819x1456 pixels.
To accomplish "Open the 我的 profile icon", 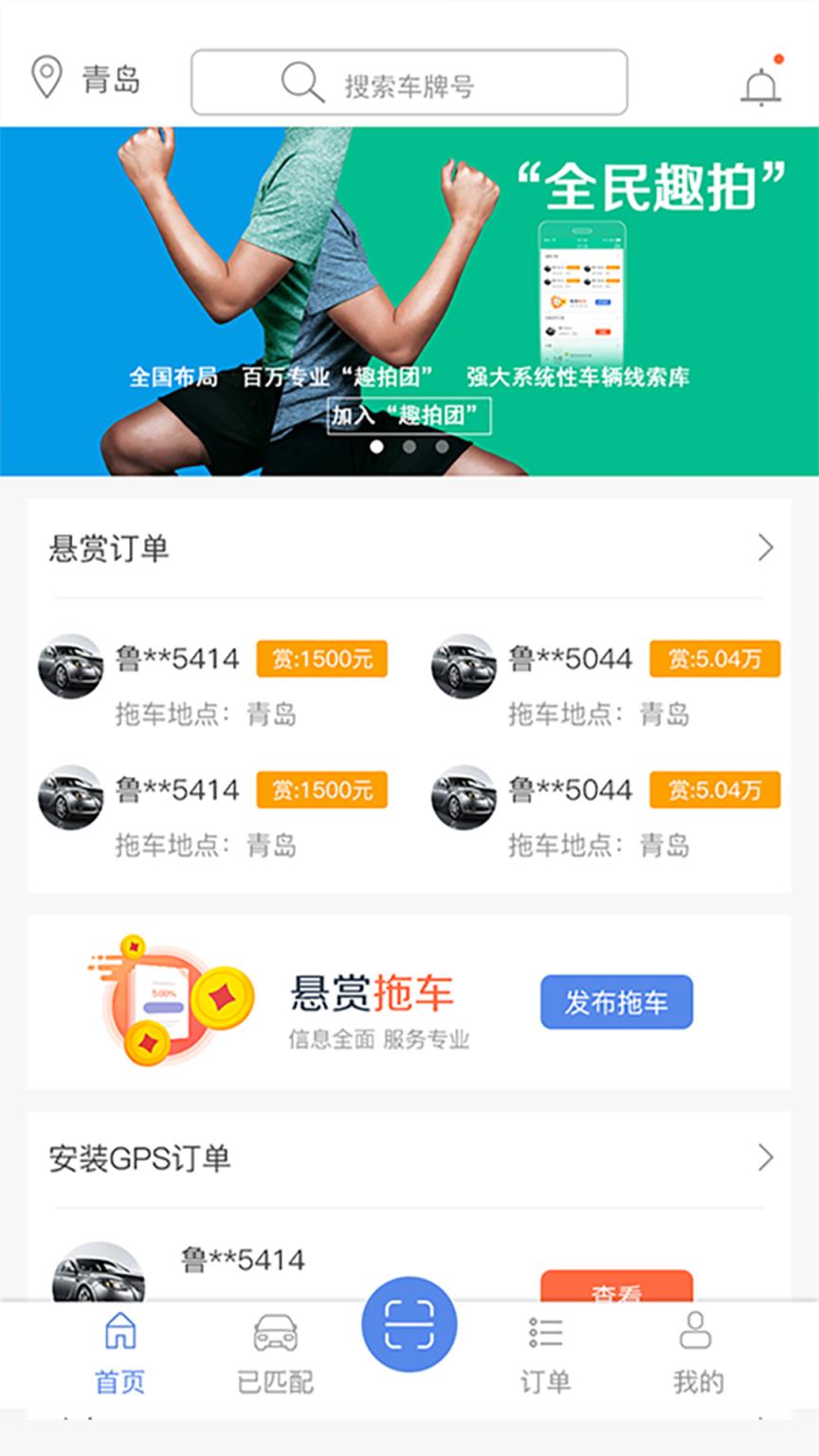I will coord(697,1331).
